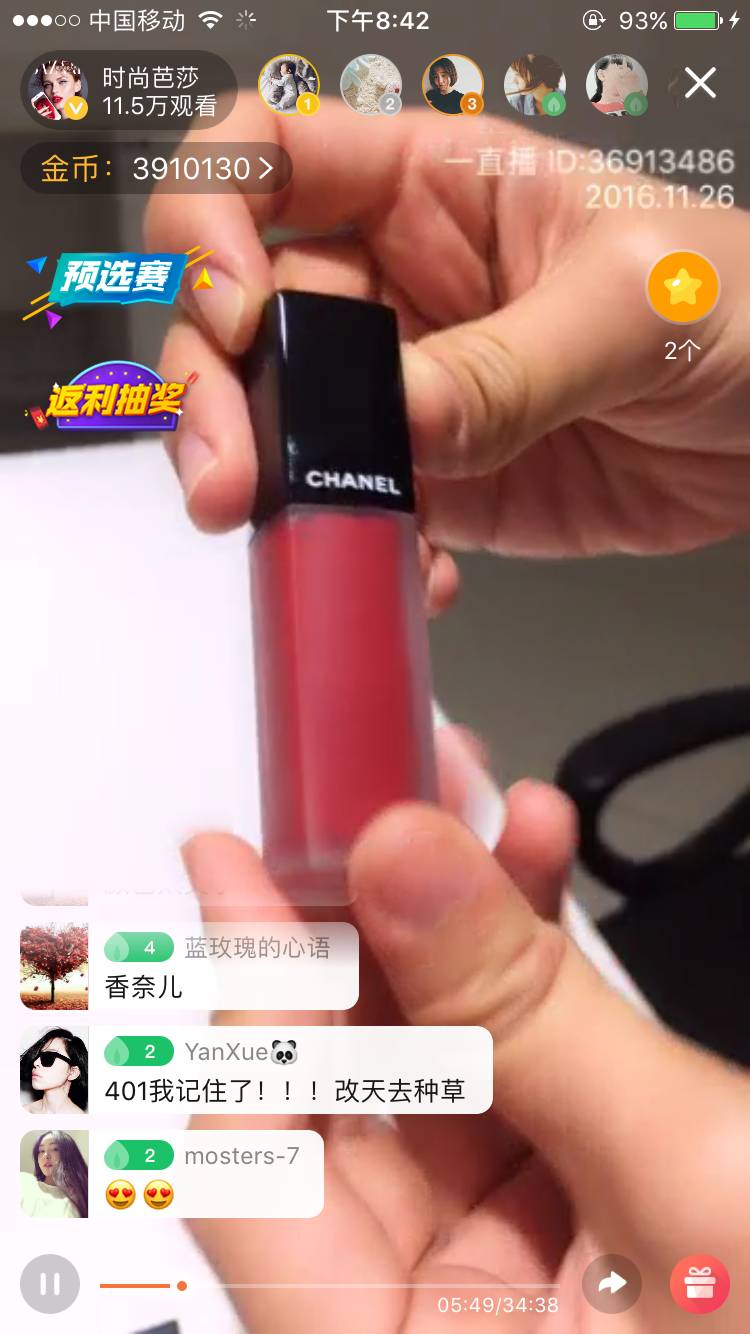Screen dimensions: 750x1334
Task: Pause the video playback
Action: tap(50, 1284)
